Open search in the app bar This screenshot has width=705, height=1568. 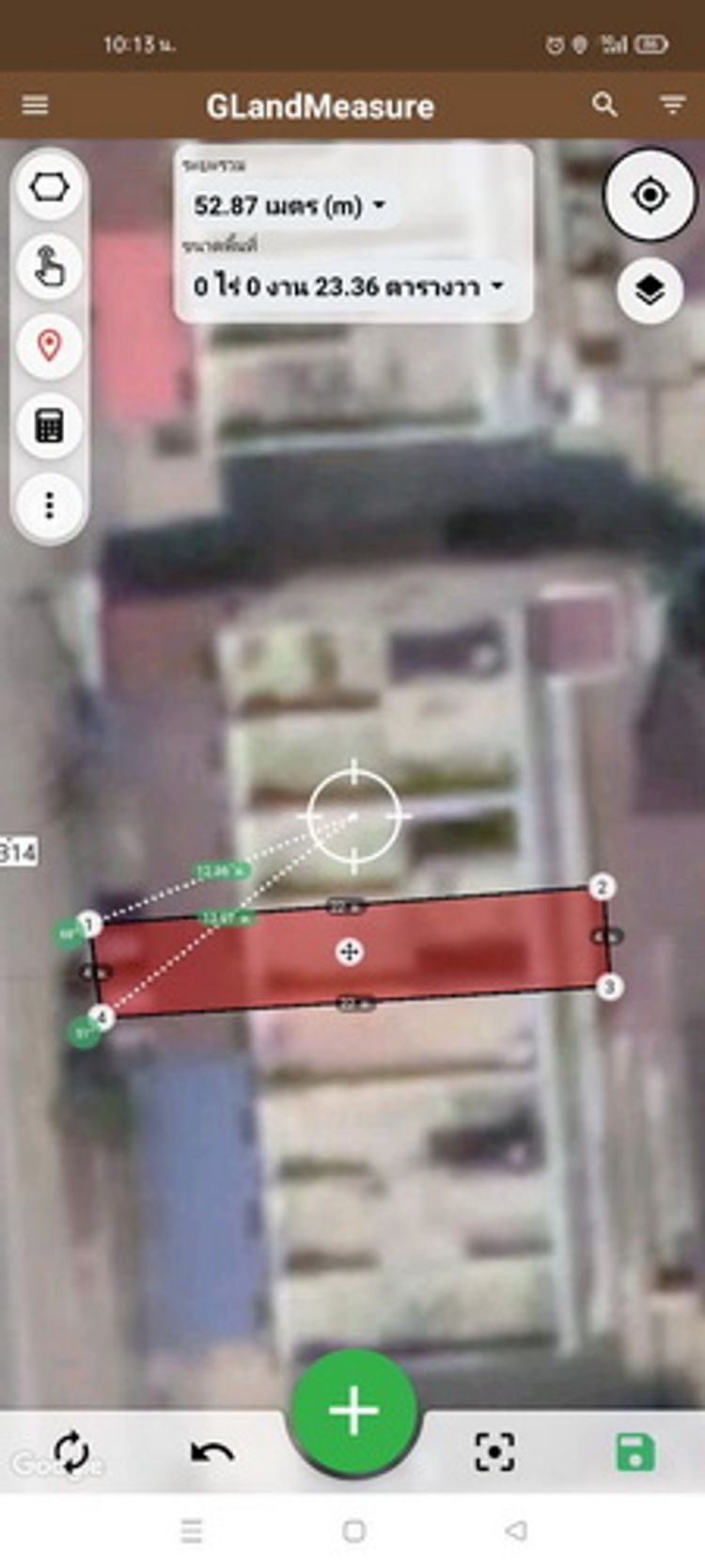(x=604, y=104)
